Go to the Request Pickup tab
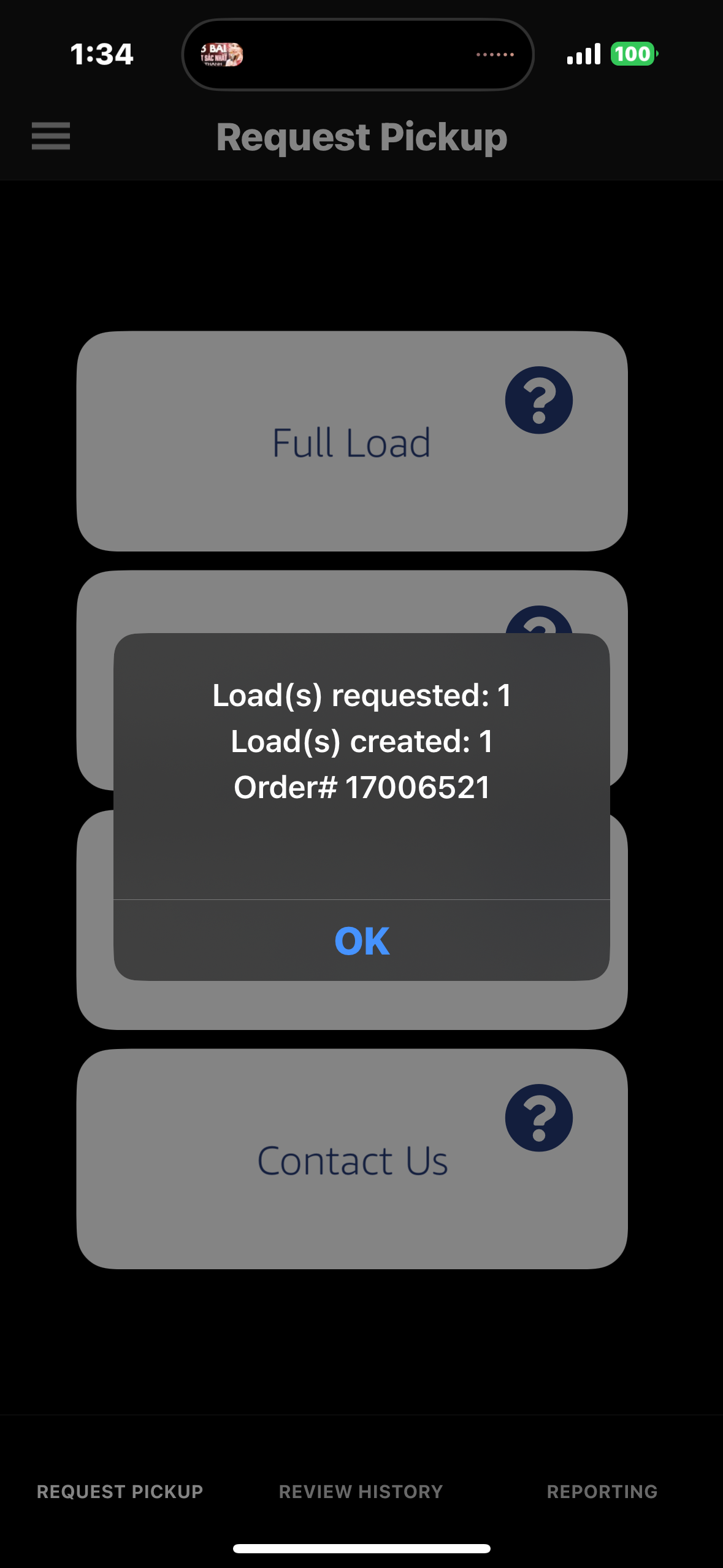Image resolution: width=723 pixels, height=1568 pixels. pos(120,1491)
